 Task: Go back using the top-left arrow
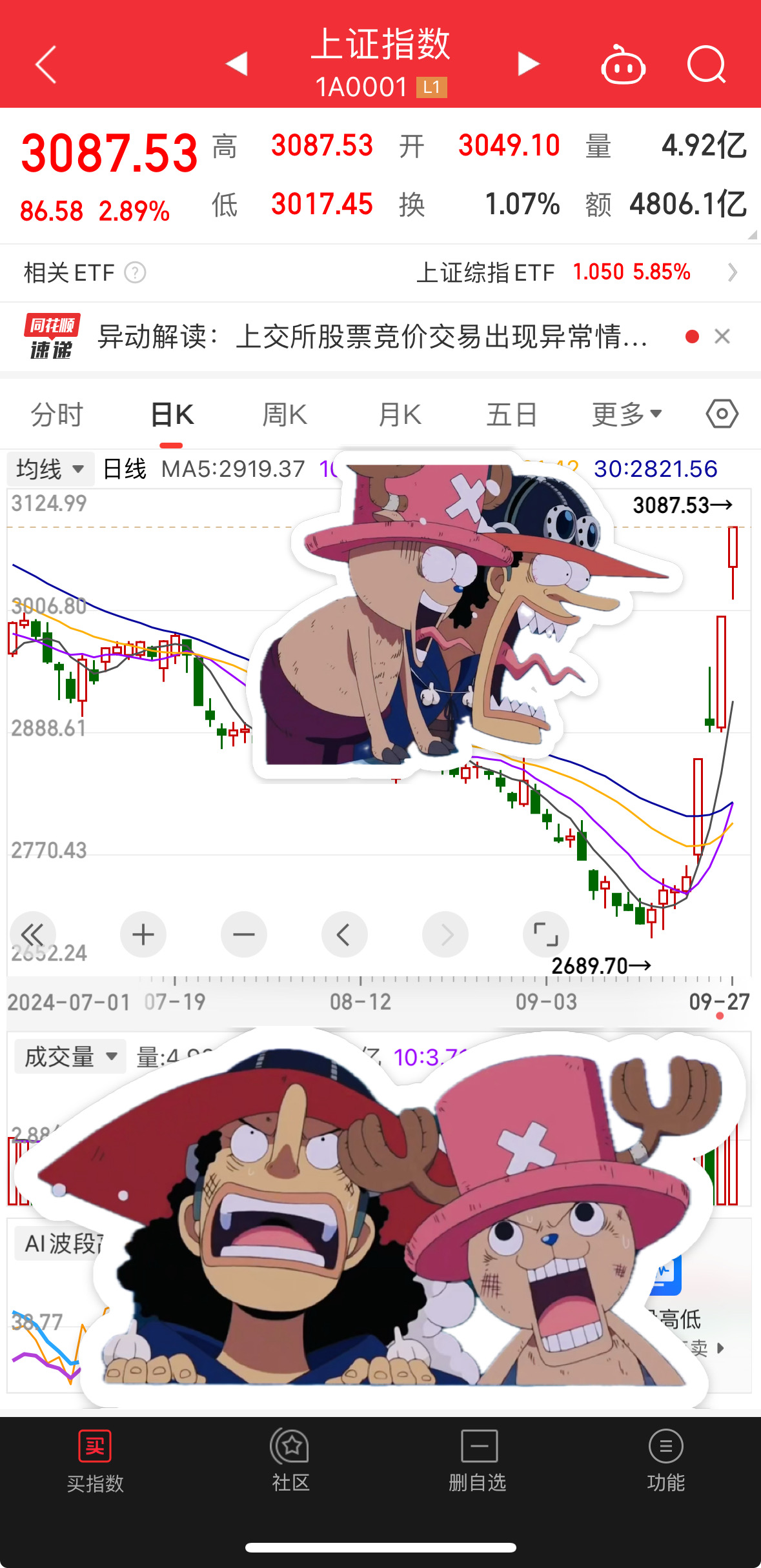pos(46,65)
